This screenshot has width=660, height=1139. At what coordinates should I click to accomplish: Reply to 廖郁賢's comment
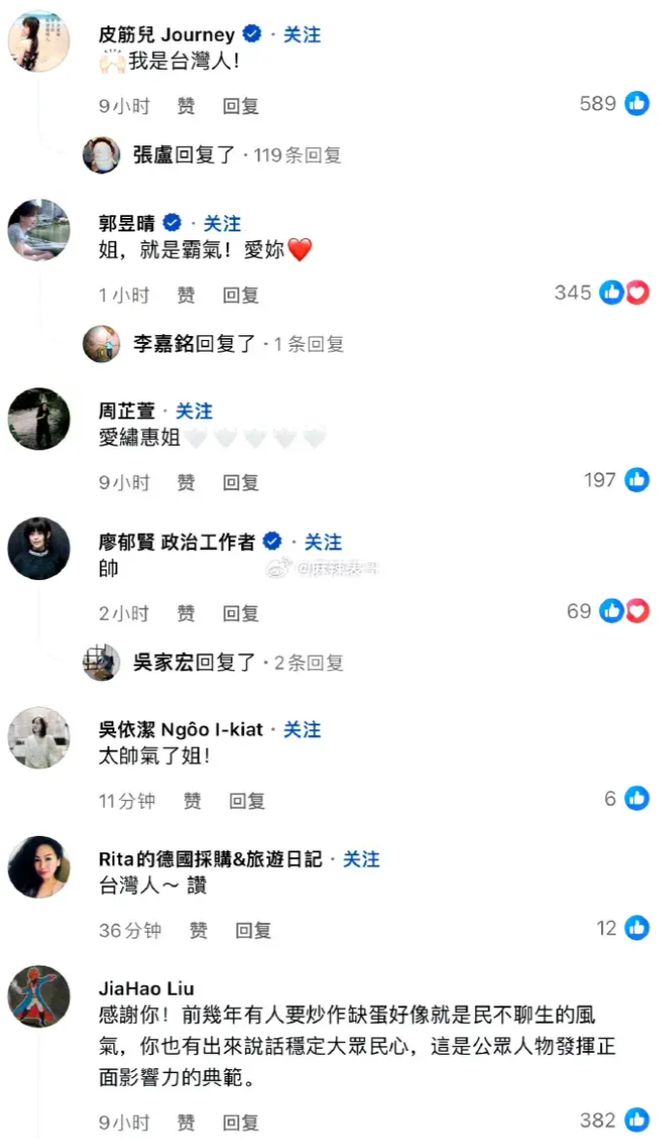click(240, 614)
